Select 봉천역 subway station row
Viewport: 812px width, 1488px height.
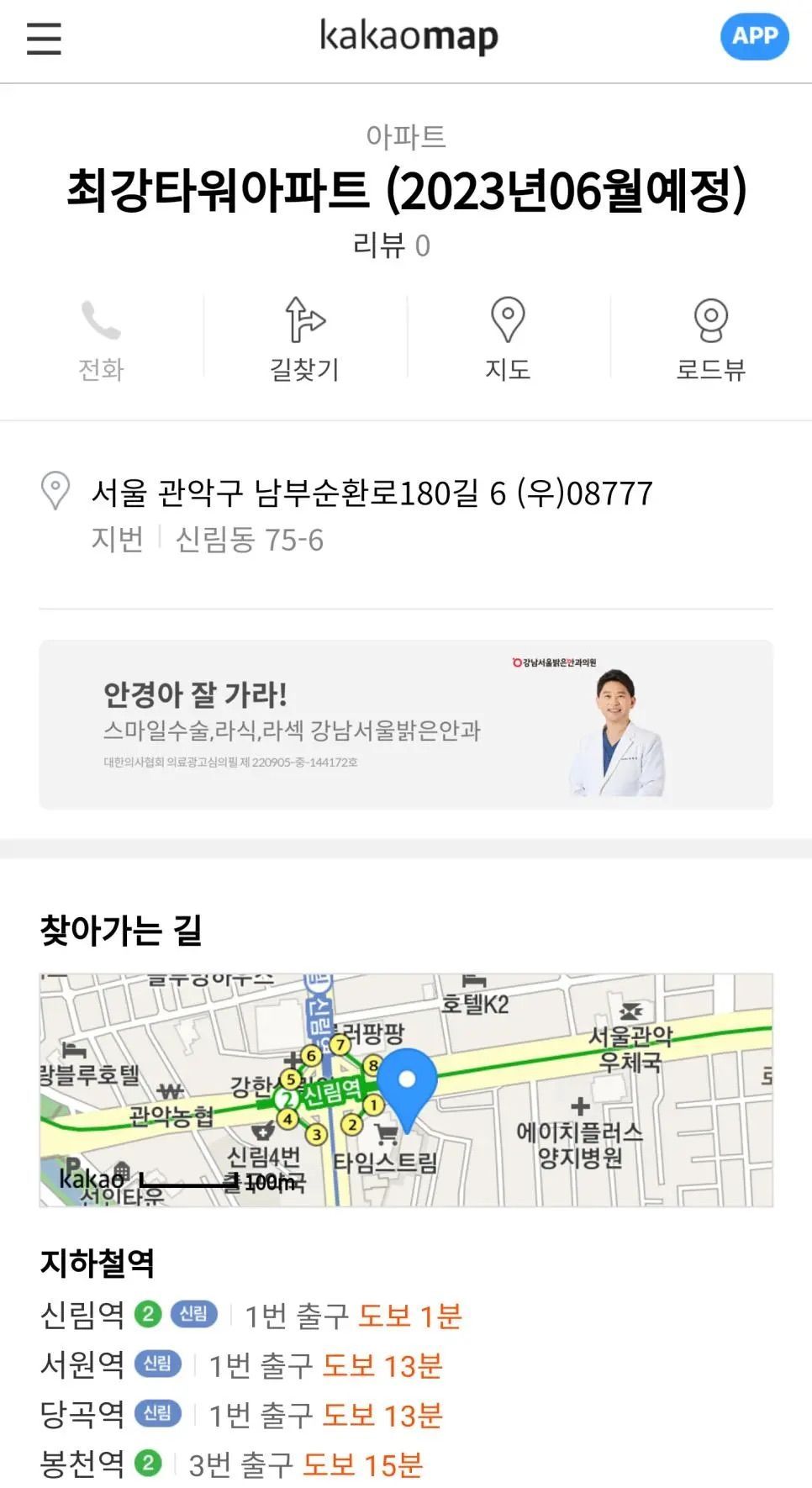point(231,1465)
